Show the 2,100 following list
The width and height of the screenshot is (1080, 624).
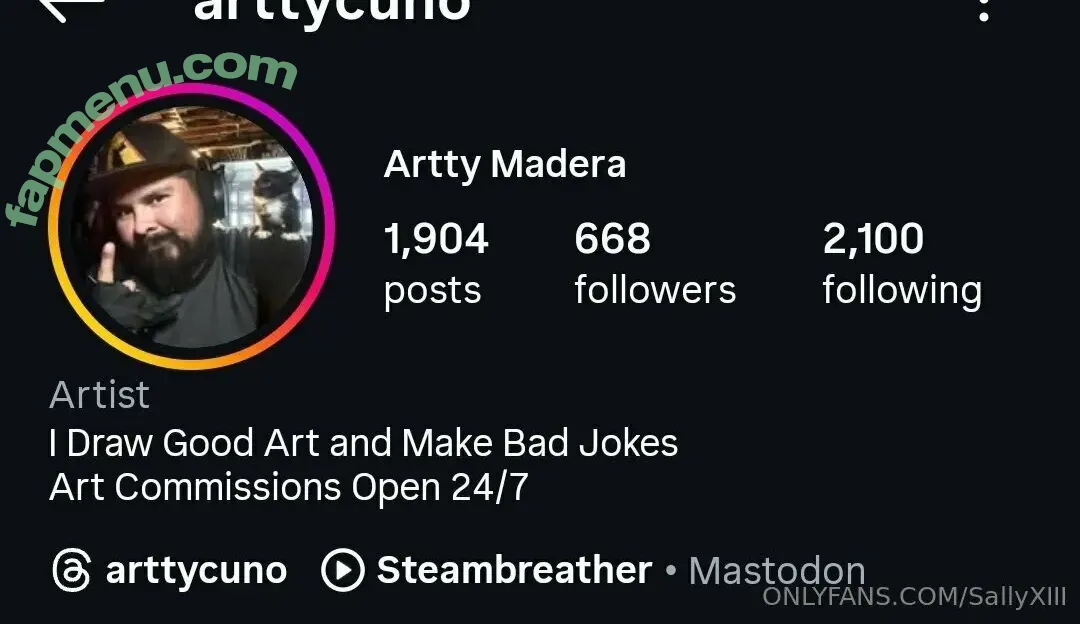click(901, 263)
